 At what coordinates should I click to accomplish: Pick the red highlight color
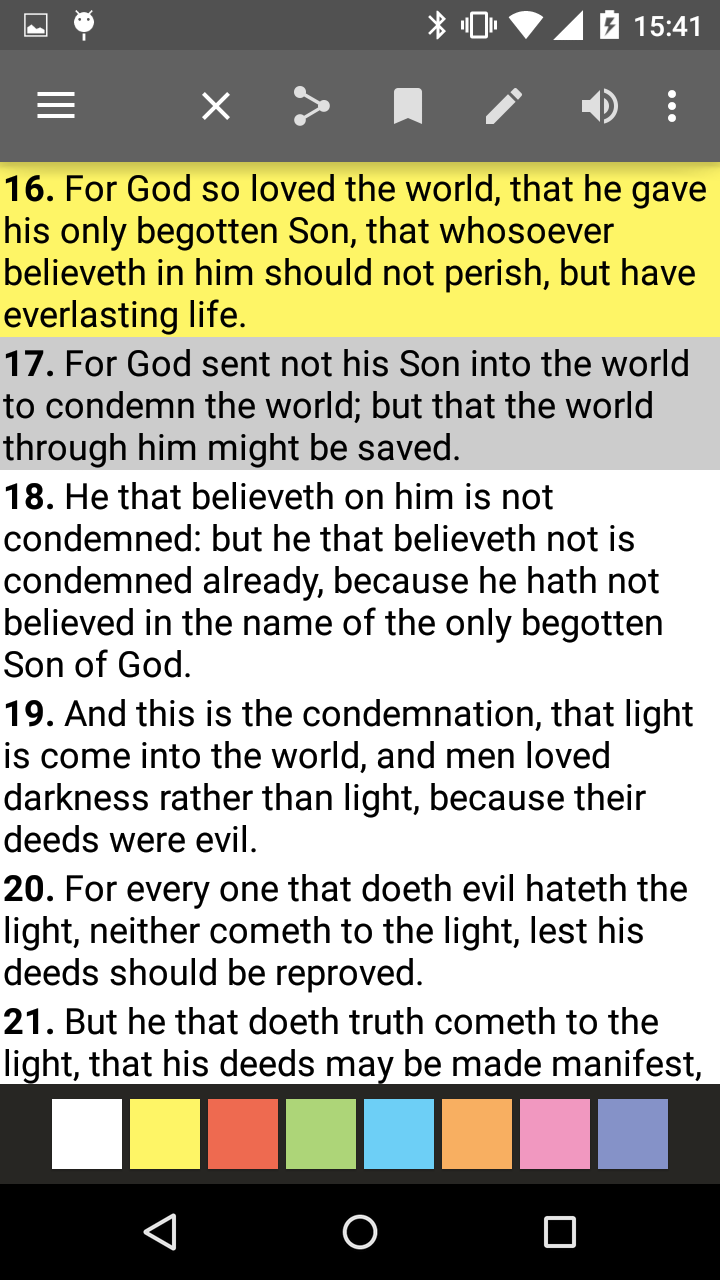click(x=243, y=1134)
